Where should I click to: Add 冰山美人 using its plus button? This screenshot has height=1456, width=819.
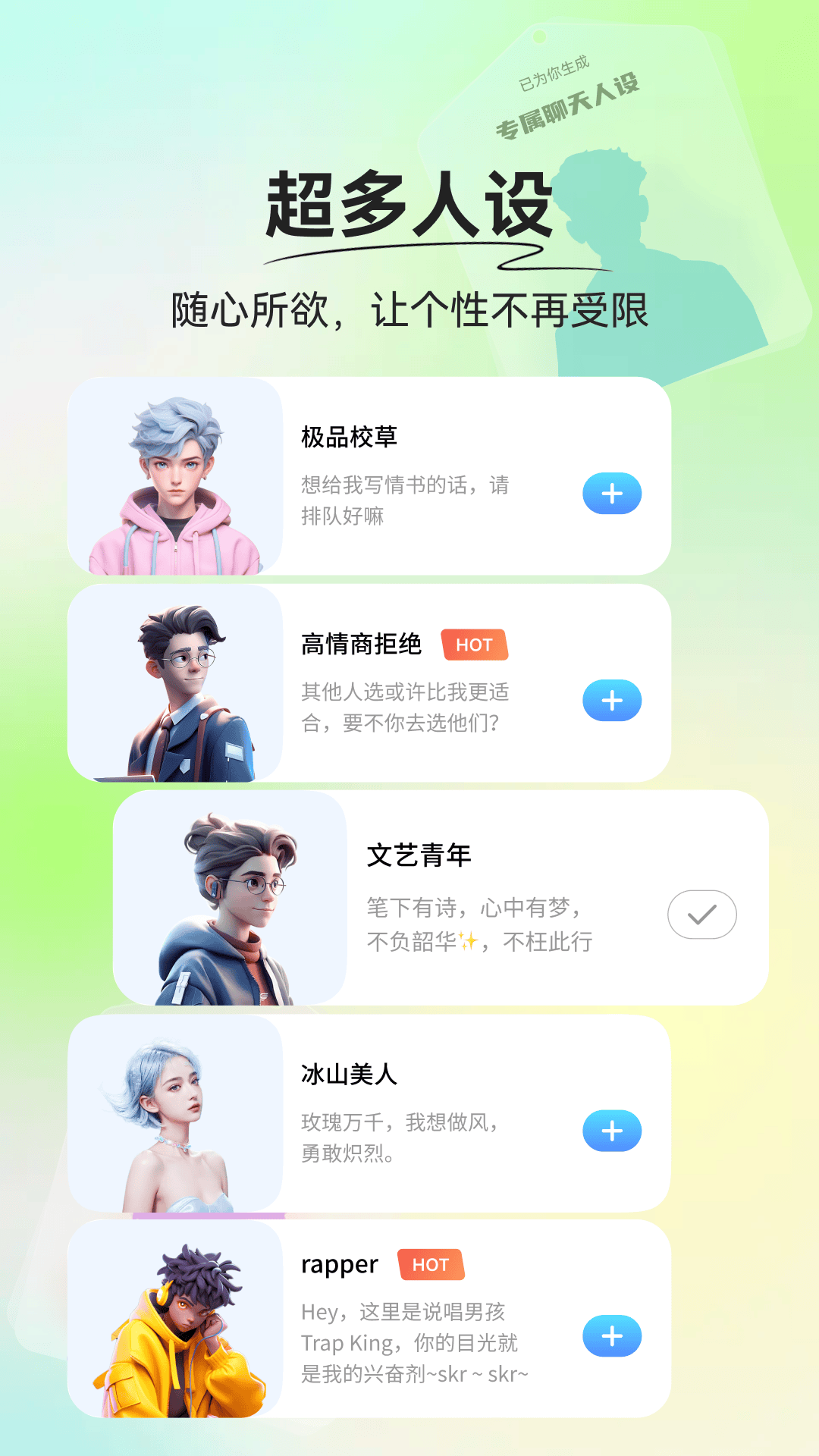tap(611, 1131)
